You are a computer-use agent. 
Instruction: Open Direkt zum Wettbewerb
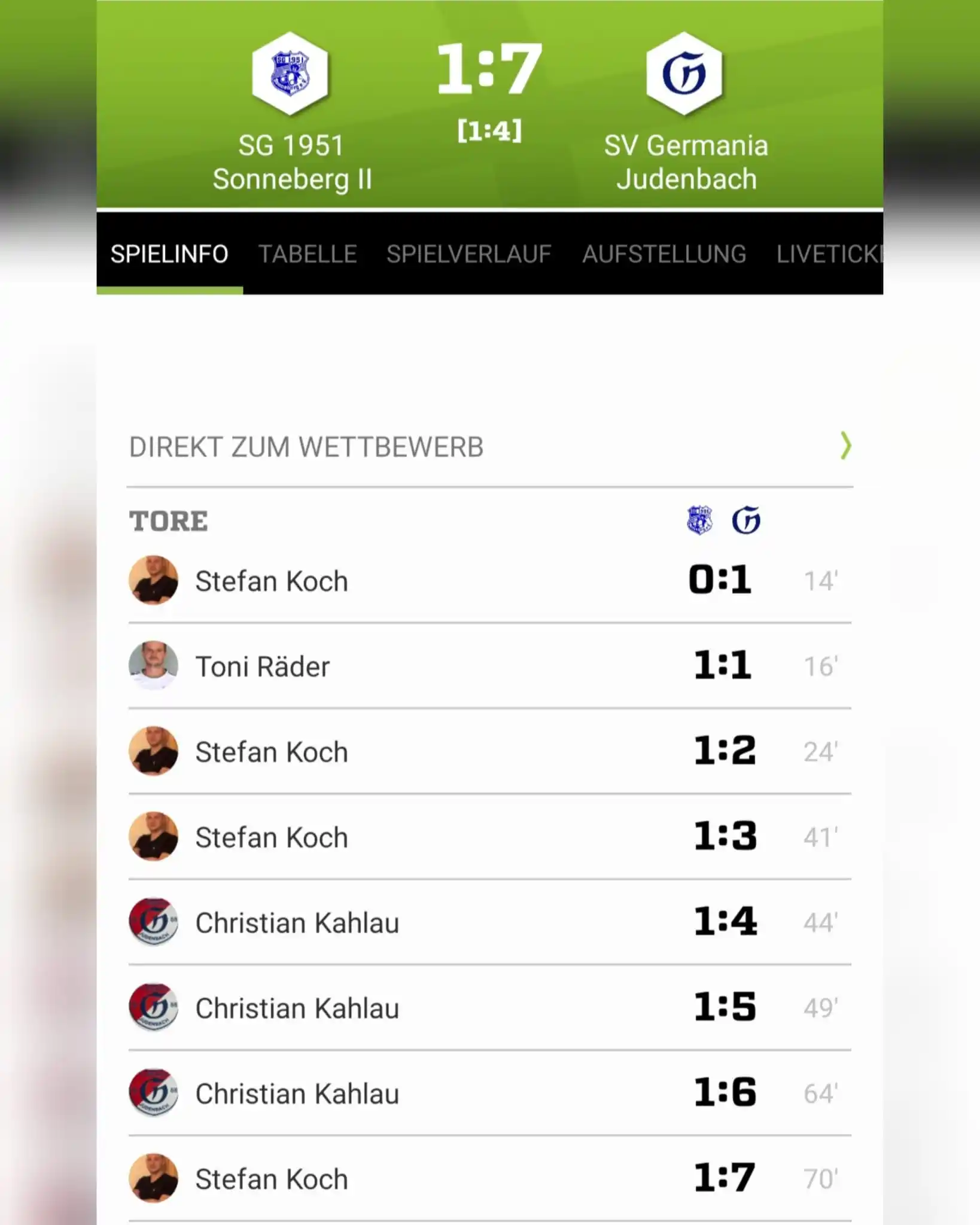click(x=489, y=447)
